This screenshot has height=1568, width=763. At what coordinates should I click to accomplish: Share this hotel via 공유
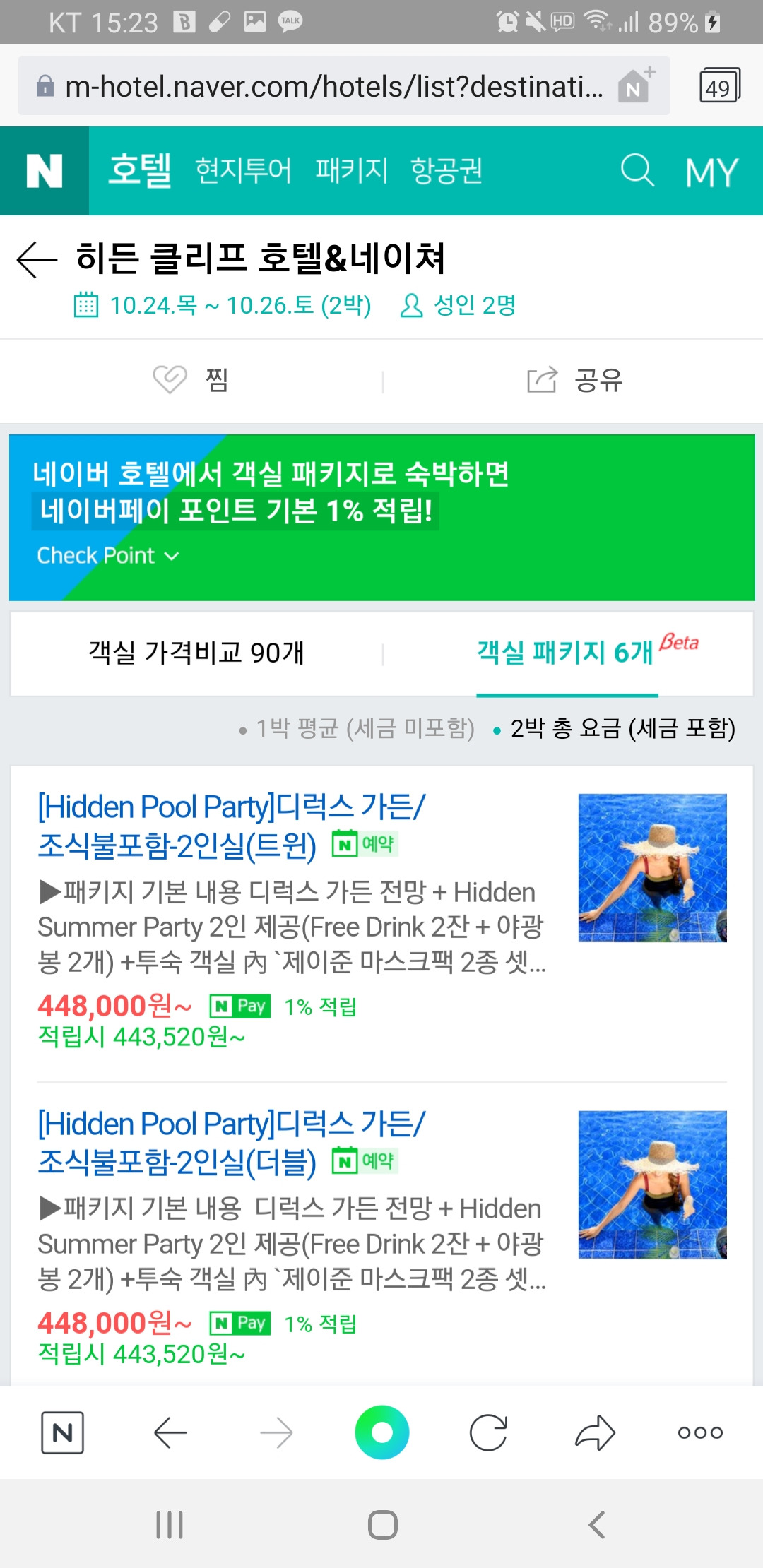pos(574,380)
